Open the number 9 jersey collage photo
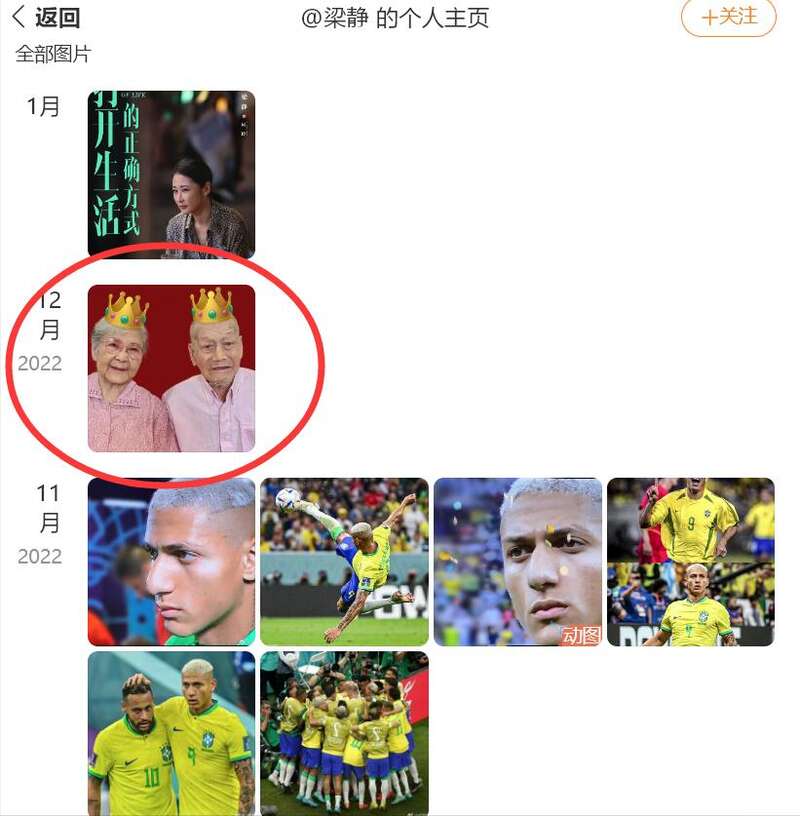This screenshot has width=800, height=816. (690, 561)
